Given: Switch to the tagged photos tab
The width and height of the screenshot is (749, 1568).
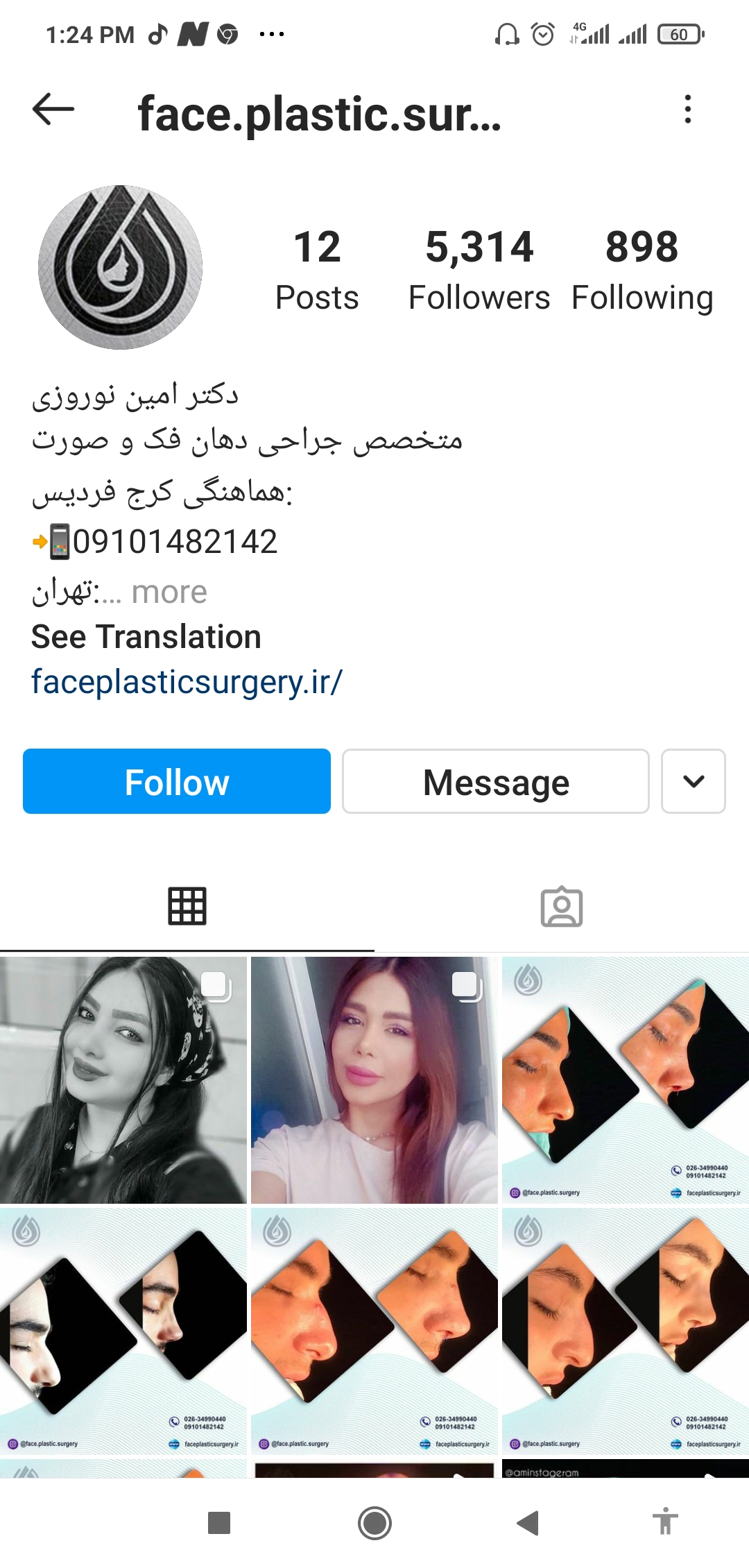Looking at the screenshot, I should (562, 906).
